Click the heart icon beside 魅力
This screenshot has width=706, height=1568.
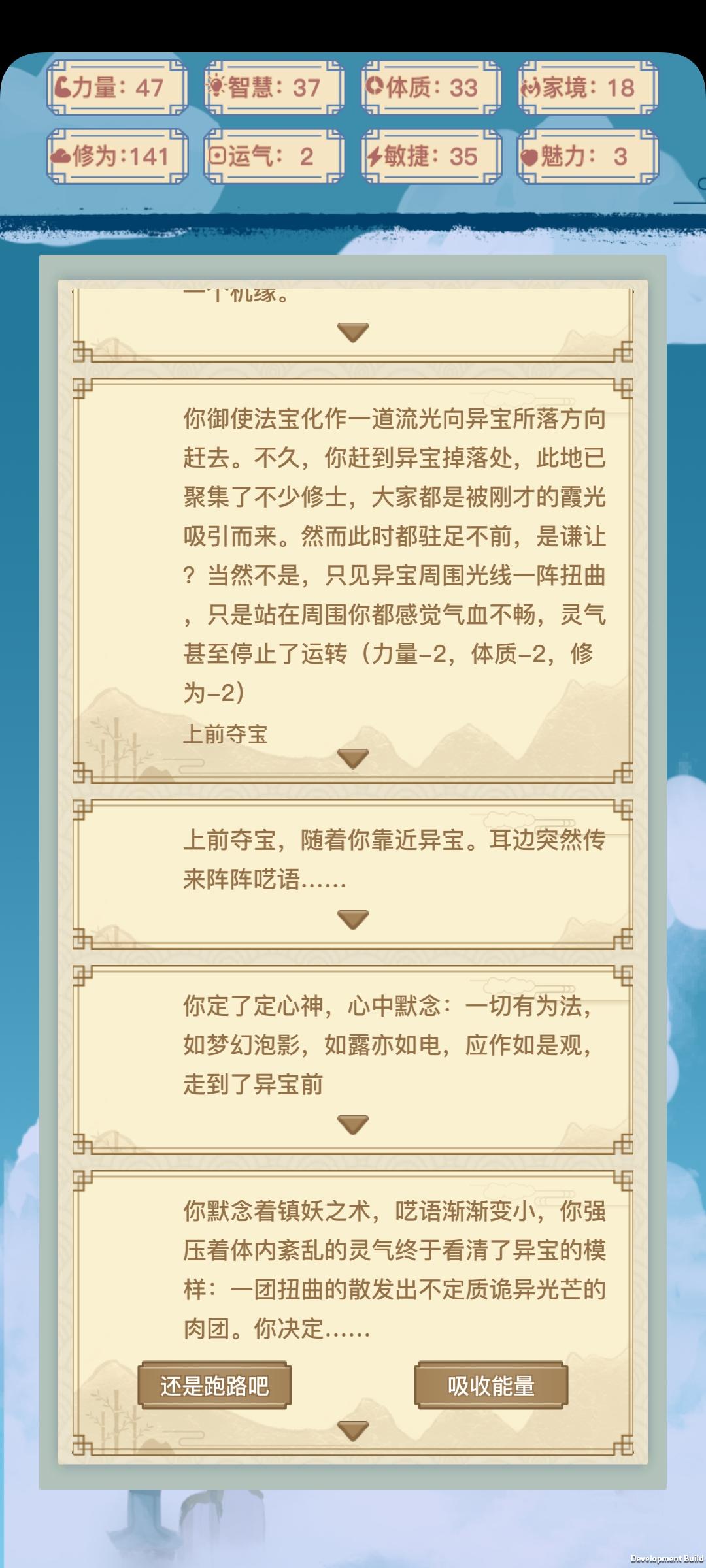tap(531, 157)
